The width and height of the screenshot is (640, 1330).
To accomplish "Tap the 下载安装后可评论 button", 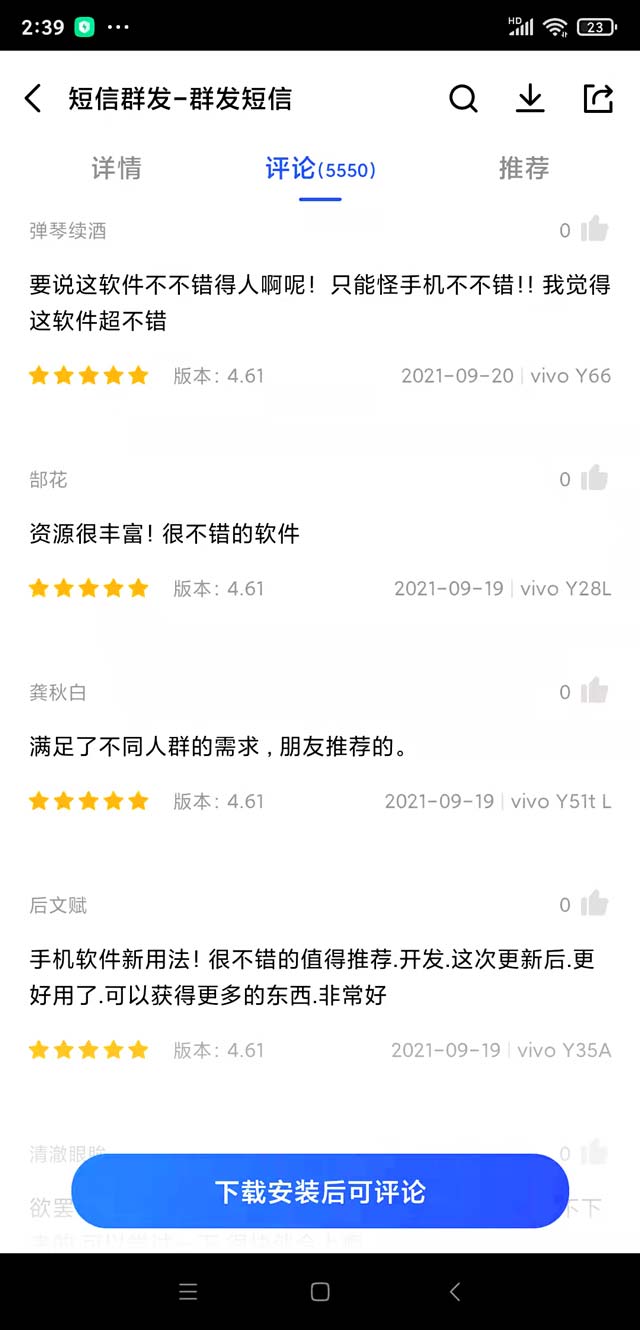I will click(320, 1191).
